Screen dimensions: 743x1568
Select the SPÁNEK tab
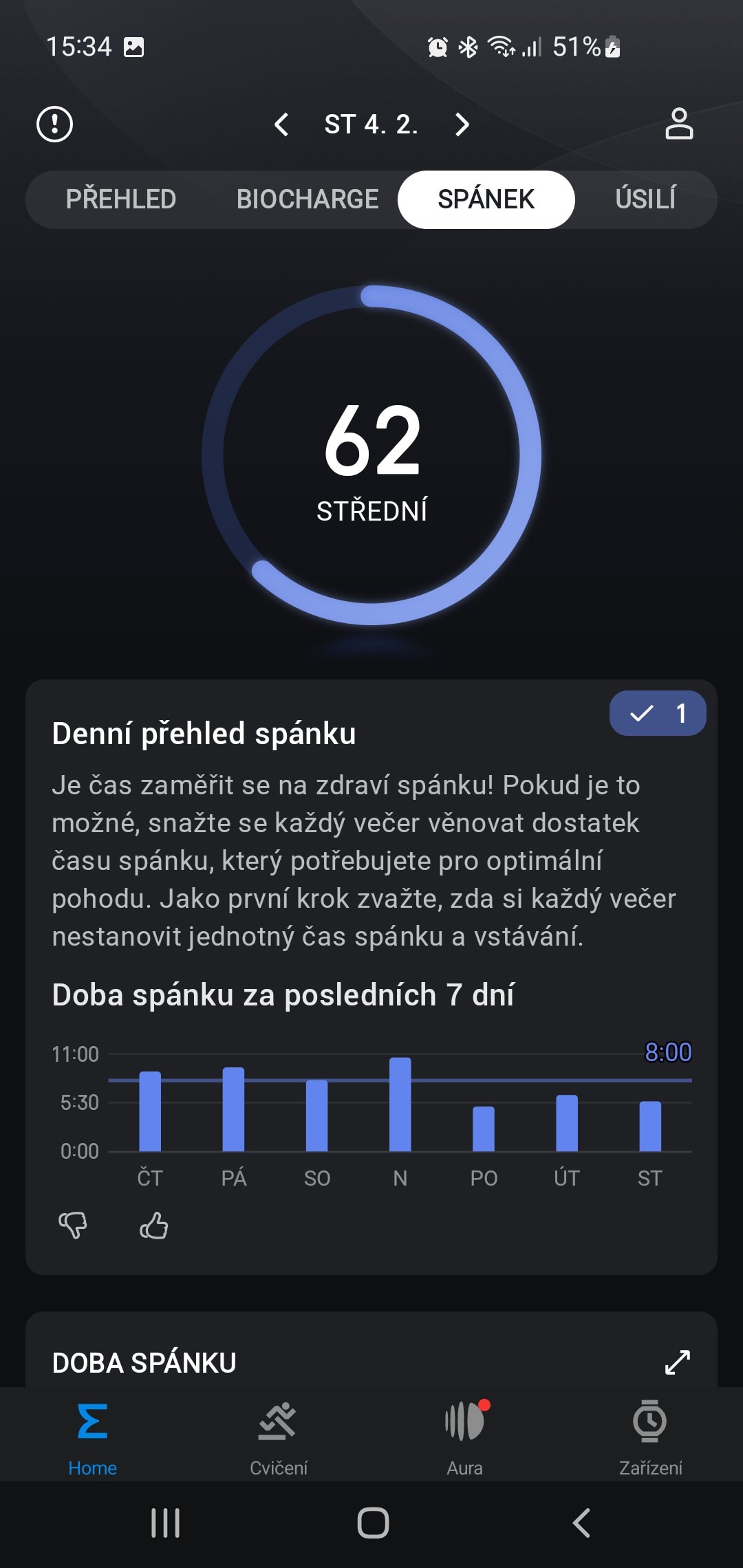[486, 199]
